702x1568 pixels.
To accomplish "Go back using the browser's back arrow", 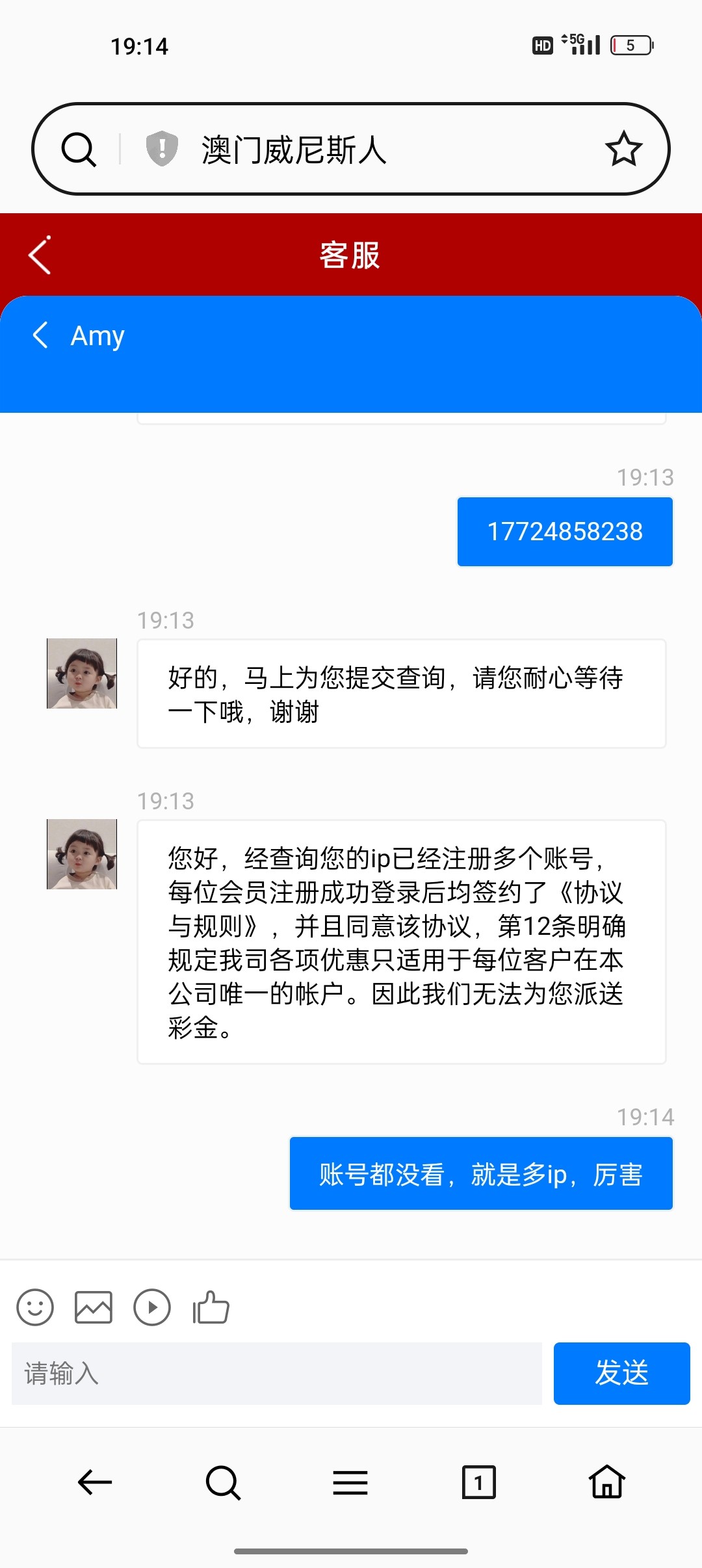I will 95,1482.
